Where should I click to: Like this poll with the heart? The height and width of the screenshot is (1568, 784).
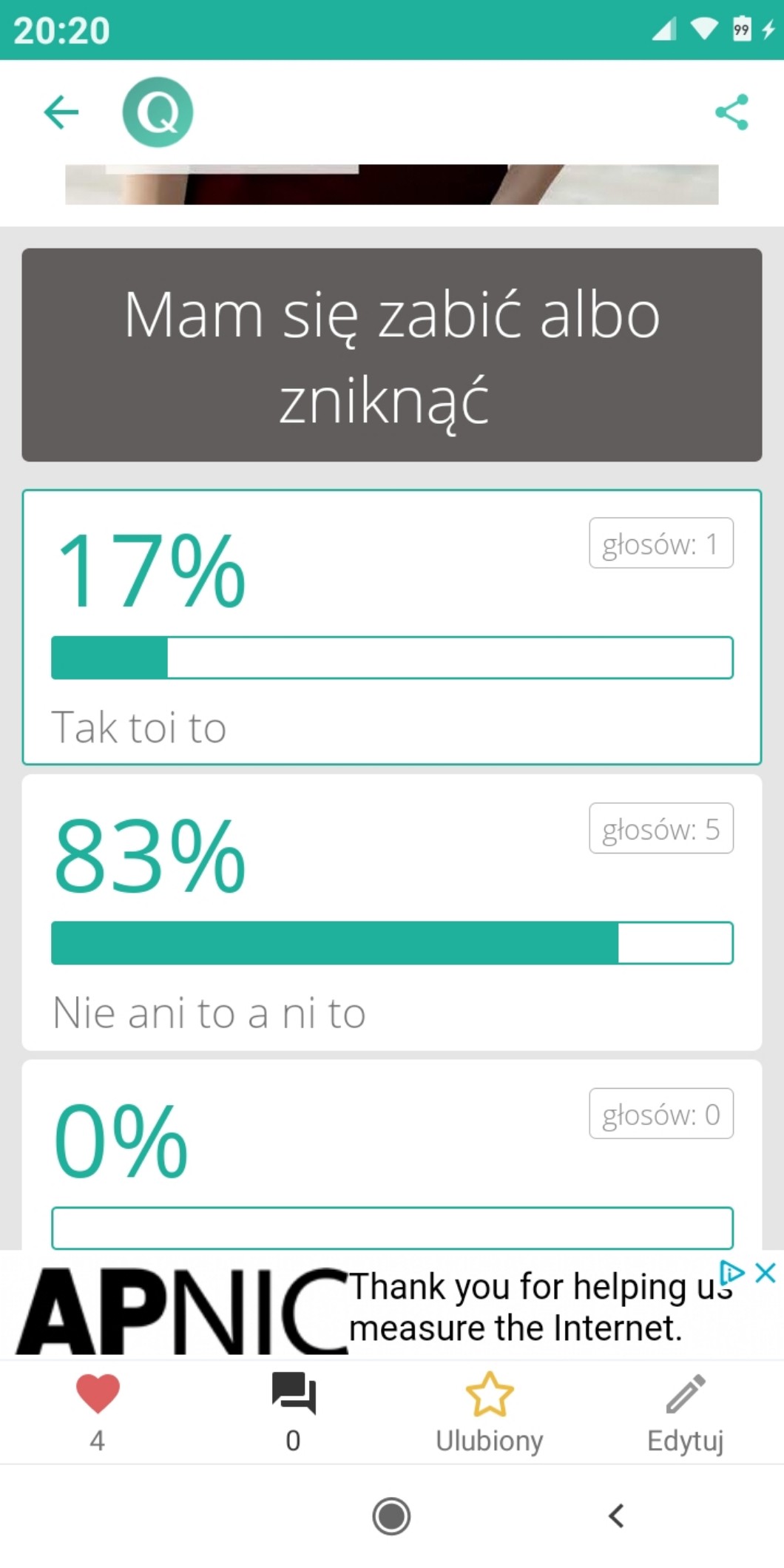tap(98, 1394)
